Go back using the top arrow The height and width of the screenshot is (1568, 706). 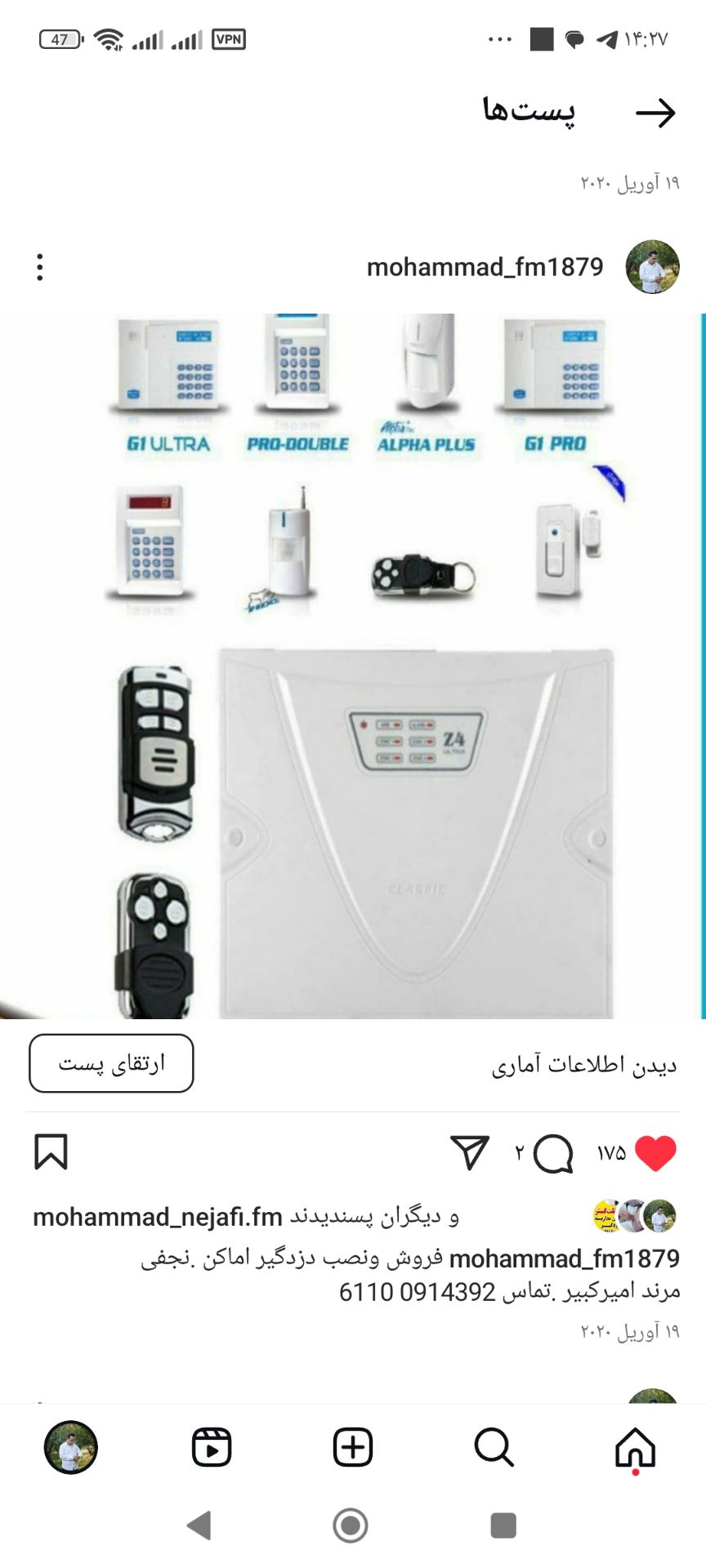(655, 113)
